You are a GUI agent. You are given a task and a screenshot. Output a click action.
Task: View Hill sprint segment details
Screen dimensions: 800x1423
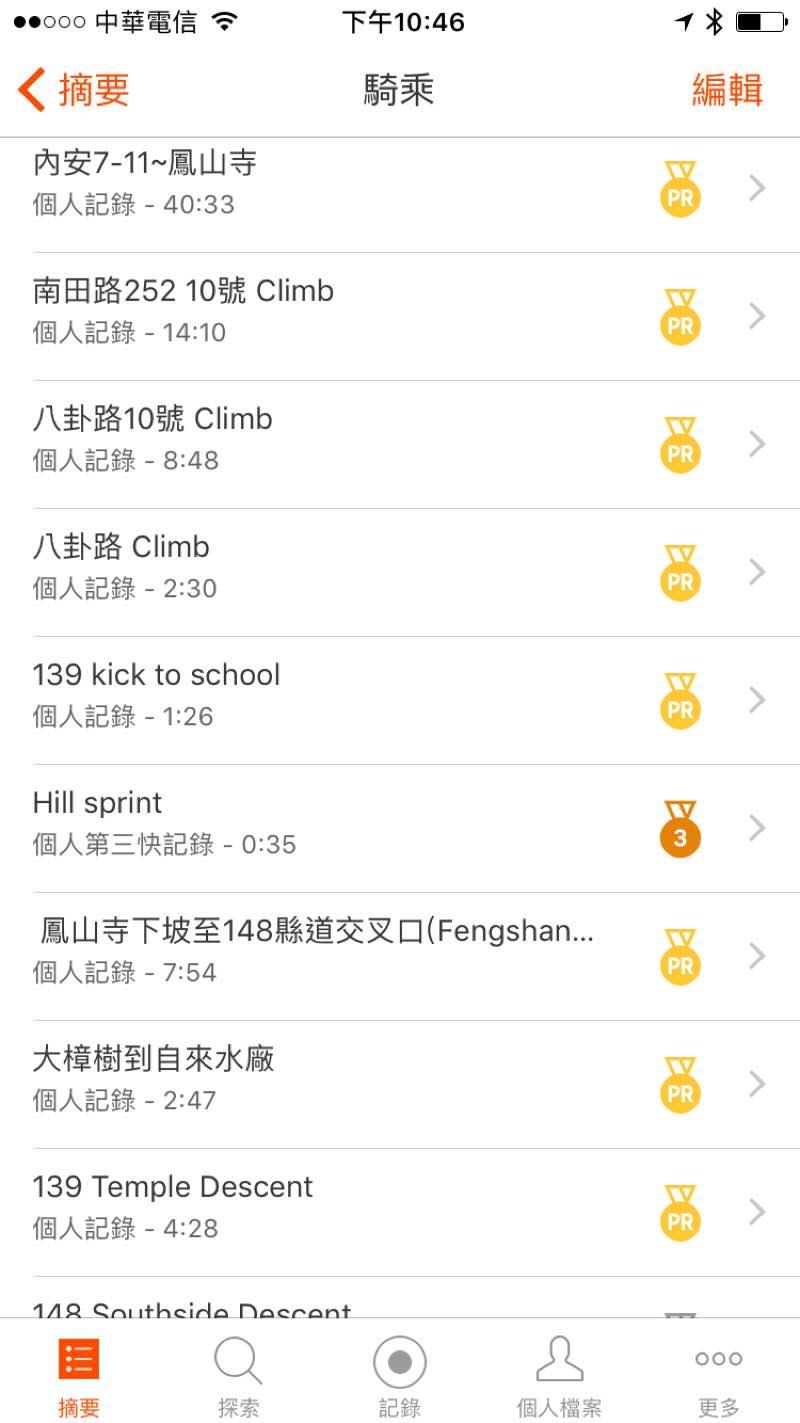[x=400, y=826]
